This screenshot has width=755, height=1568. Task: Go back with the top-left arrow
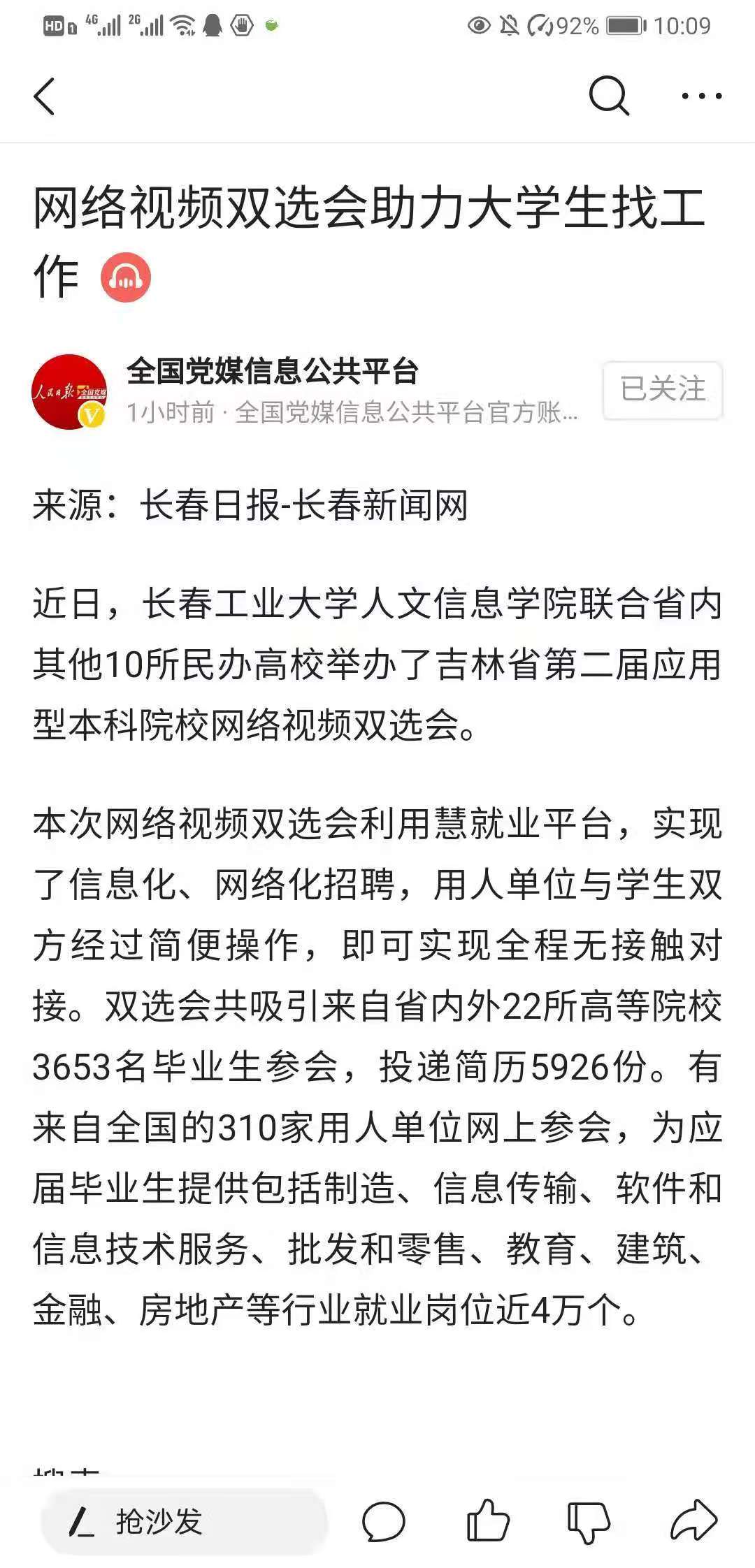(x=45, y=96)
